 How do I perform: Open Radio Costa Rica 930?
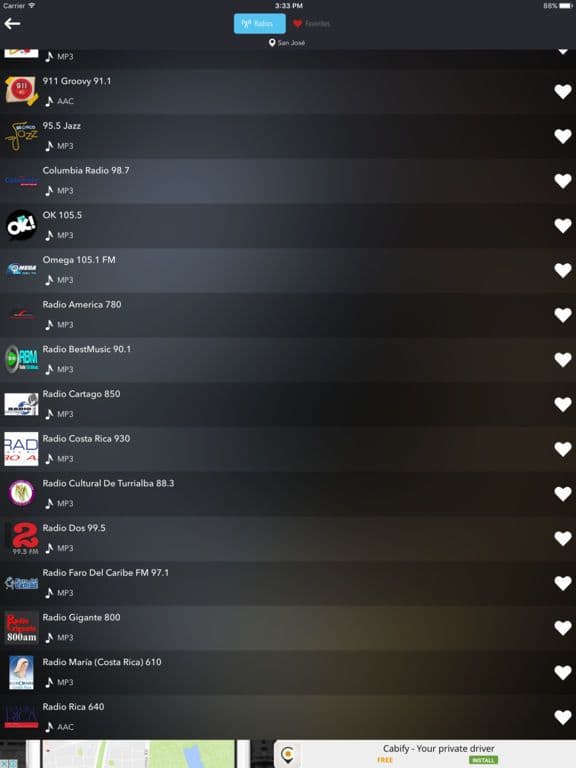288,449
